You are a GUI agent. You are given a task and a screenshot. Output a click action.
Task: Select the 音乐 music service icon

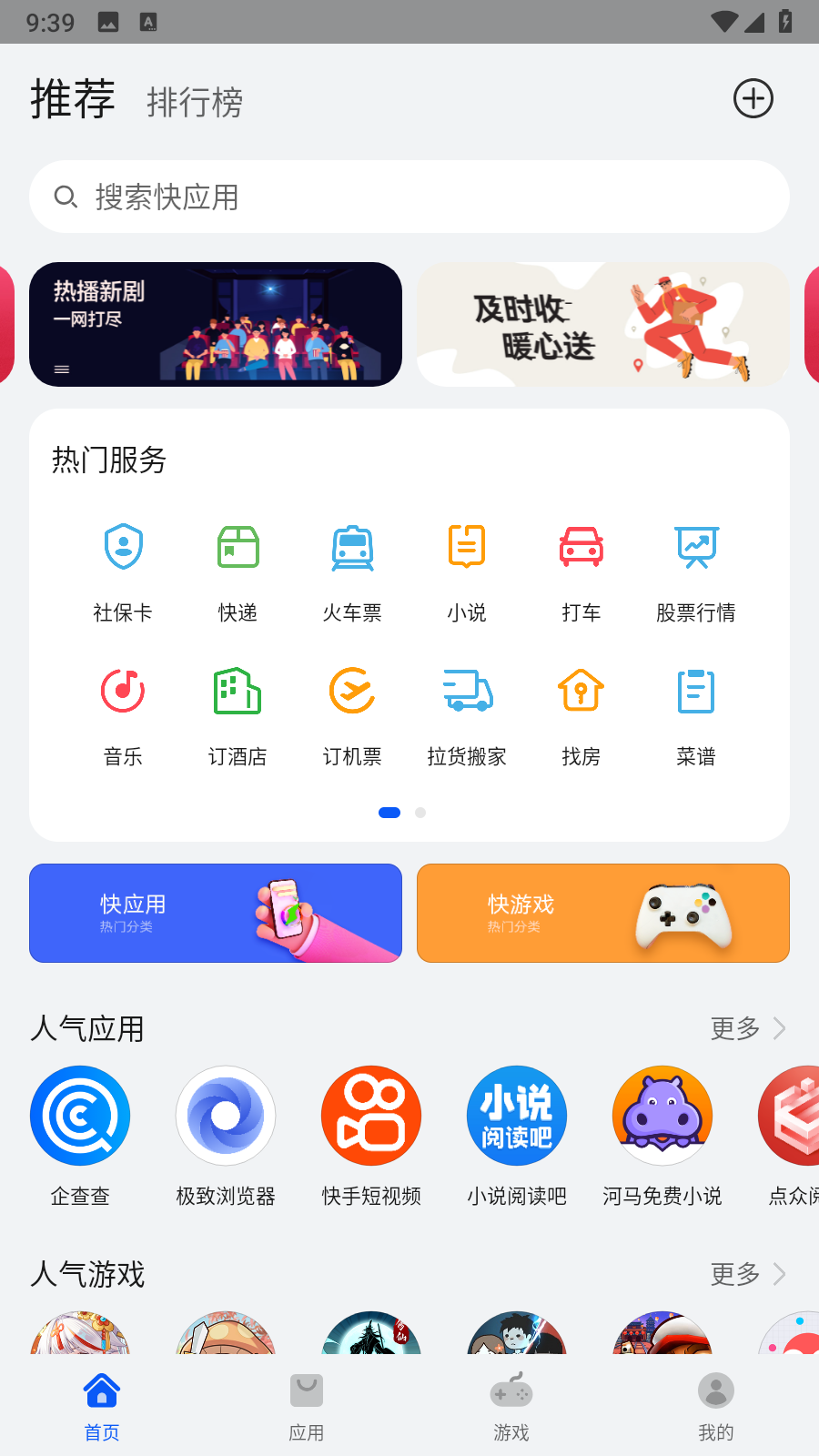point(123,712)
